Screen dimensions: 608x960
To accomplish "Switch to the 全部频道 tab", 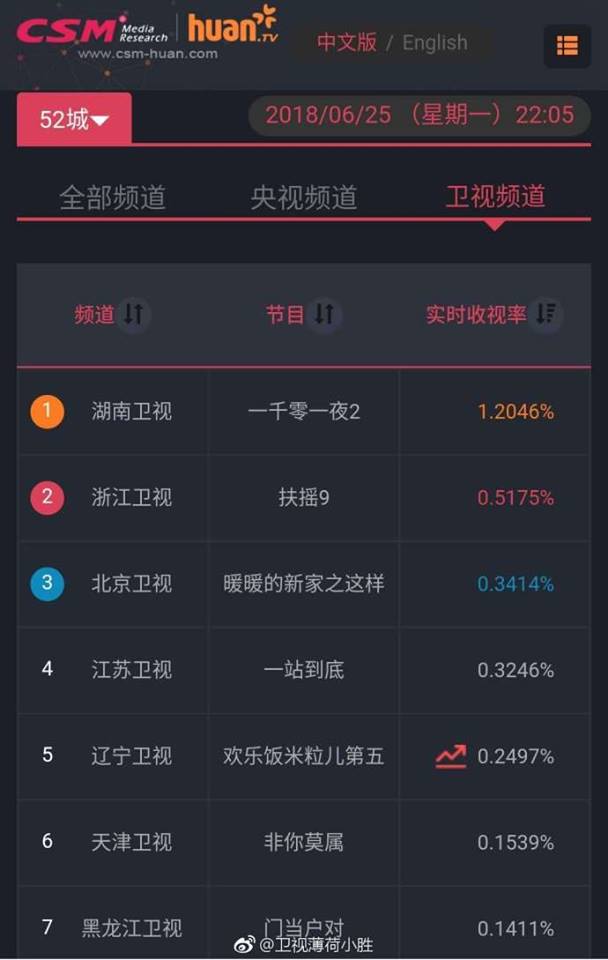I will [112, 197].
